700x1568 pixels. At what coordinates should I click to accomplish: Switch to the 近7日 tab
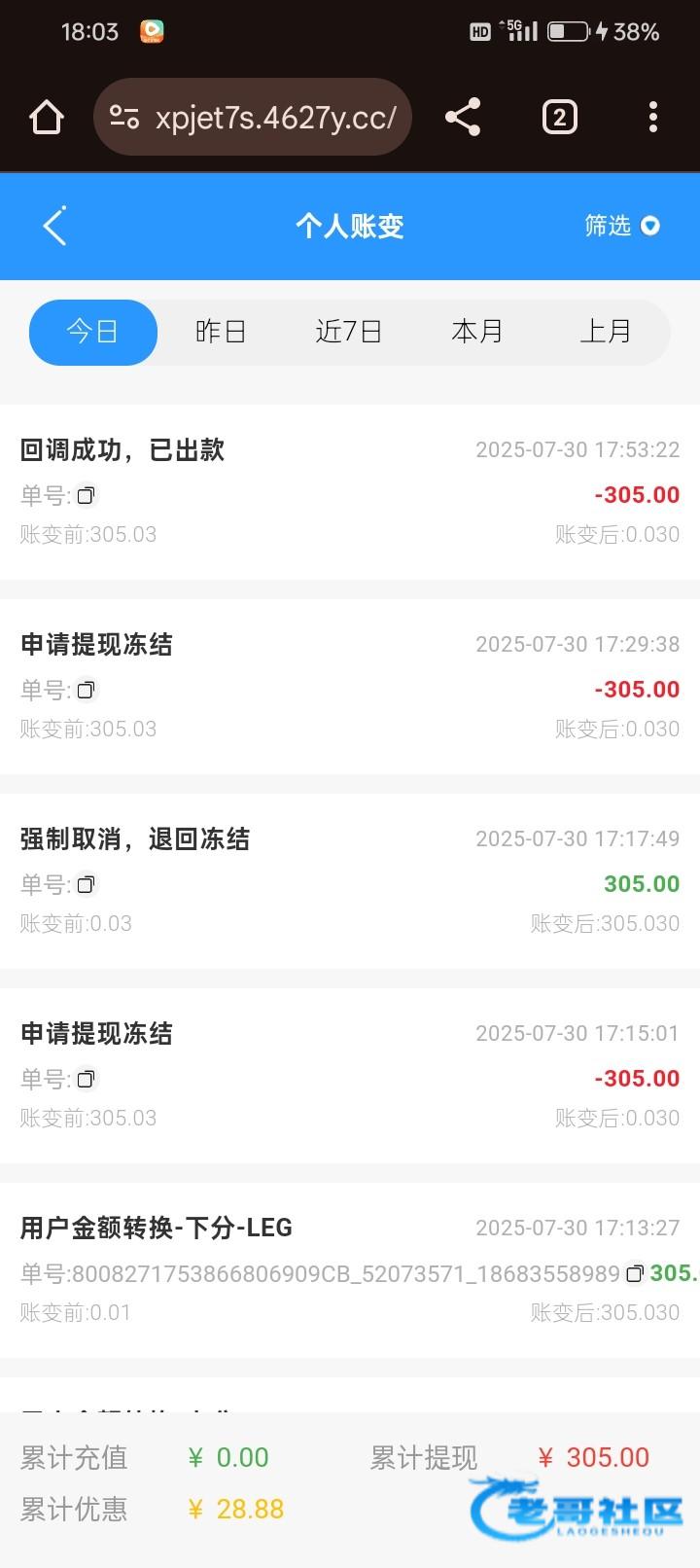coord(349,332)
